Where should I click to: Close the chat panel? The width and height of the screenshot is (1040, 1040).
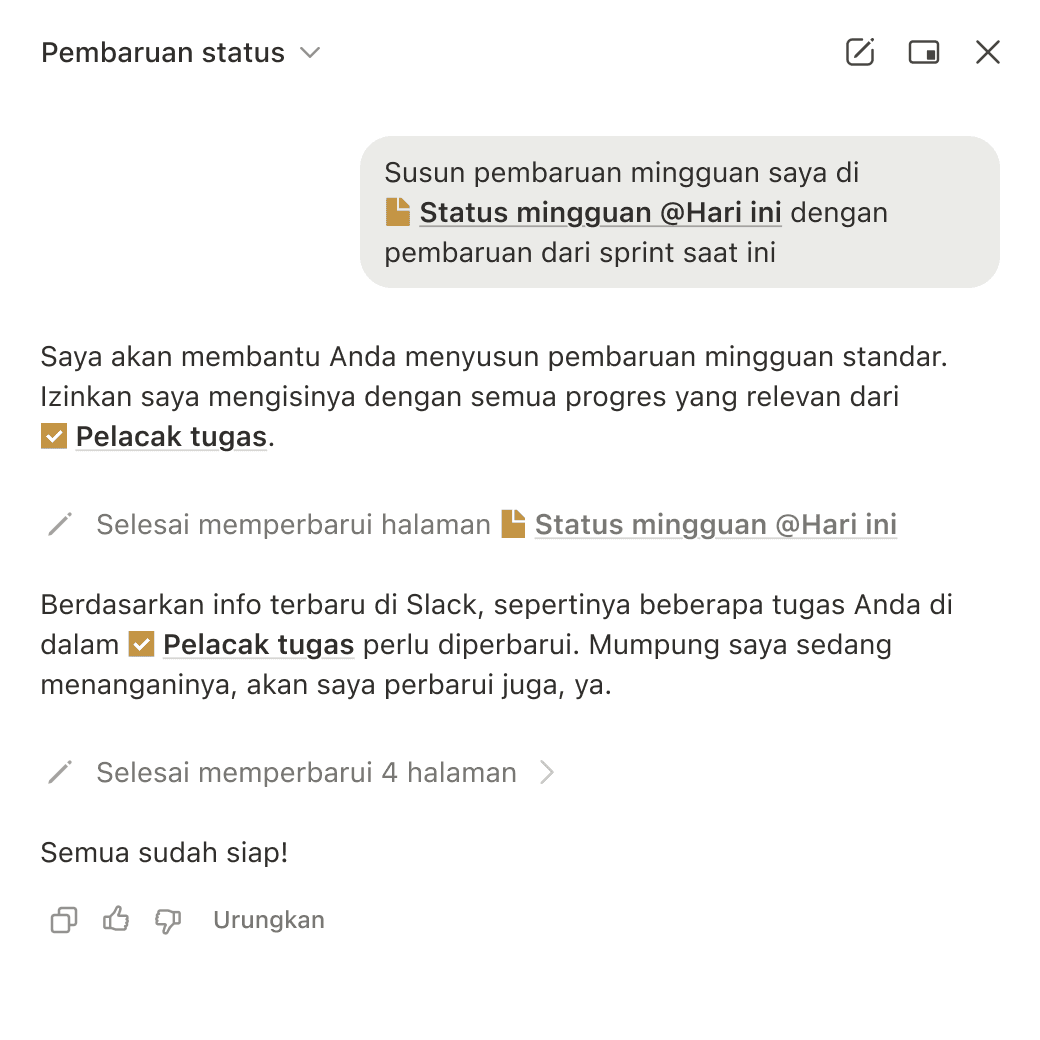[x=988, y=53]
